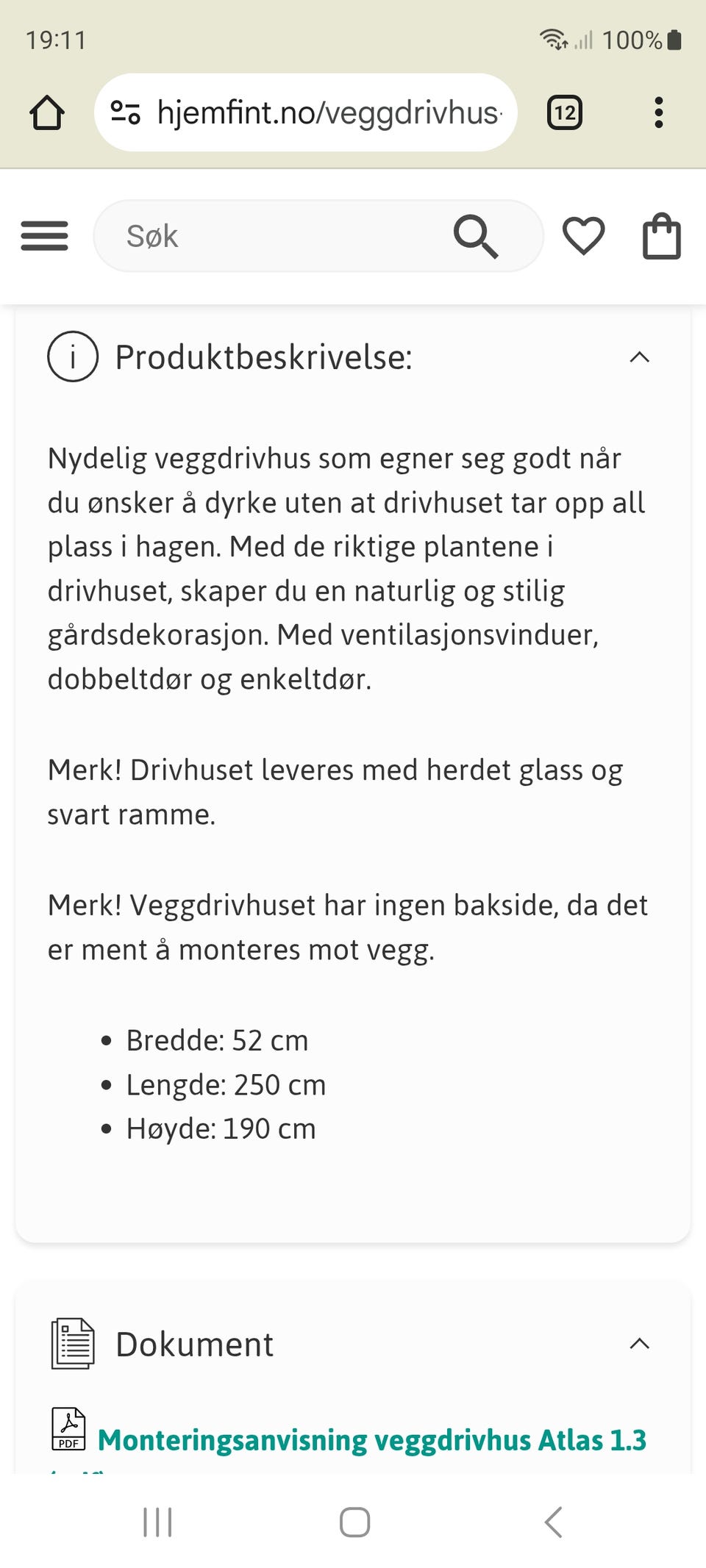Open the Monteringsanvisning veggdrivhus Atlas link
706x1568 pixels.
(x=374, y=1439)
